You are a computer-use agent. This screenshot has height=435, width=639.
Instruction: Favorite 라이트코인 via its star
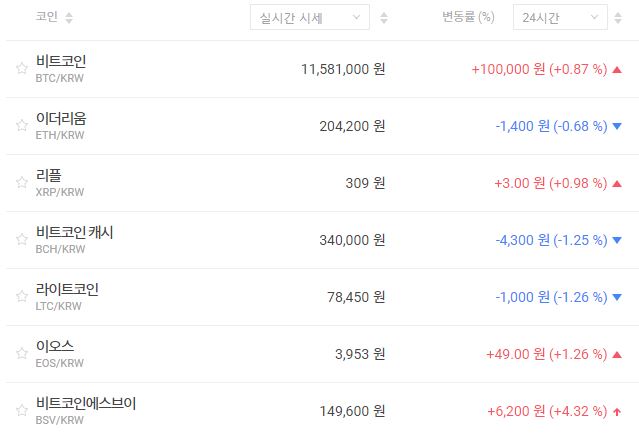(21, 297)
